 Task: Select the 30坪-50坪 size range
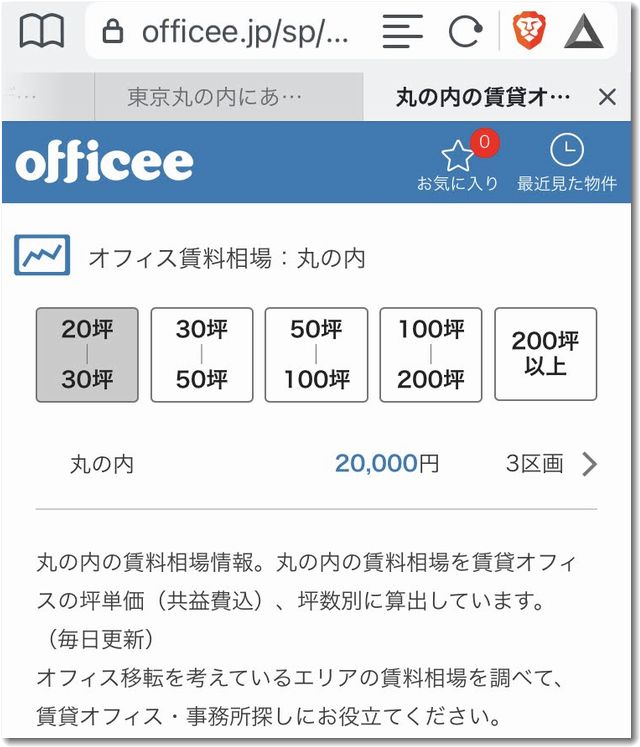[202, 355]
